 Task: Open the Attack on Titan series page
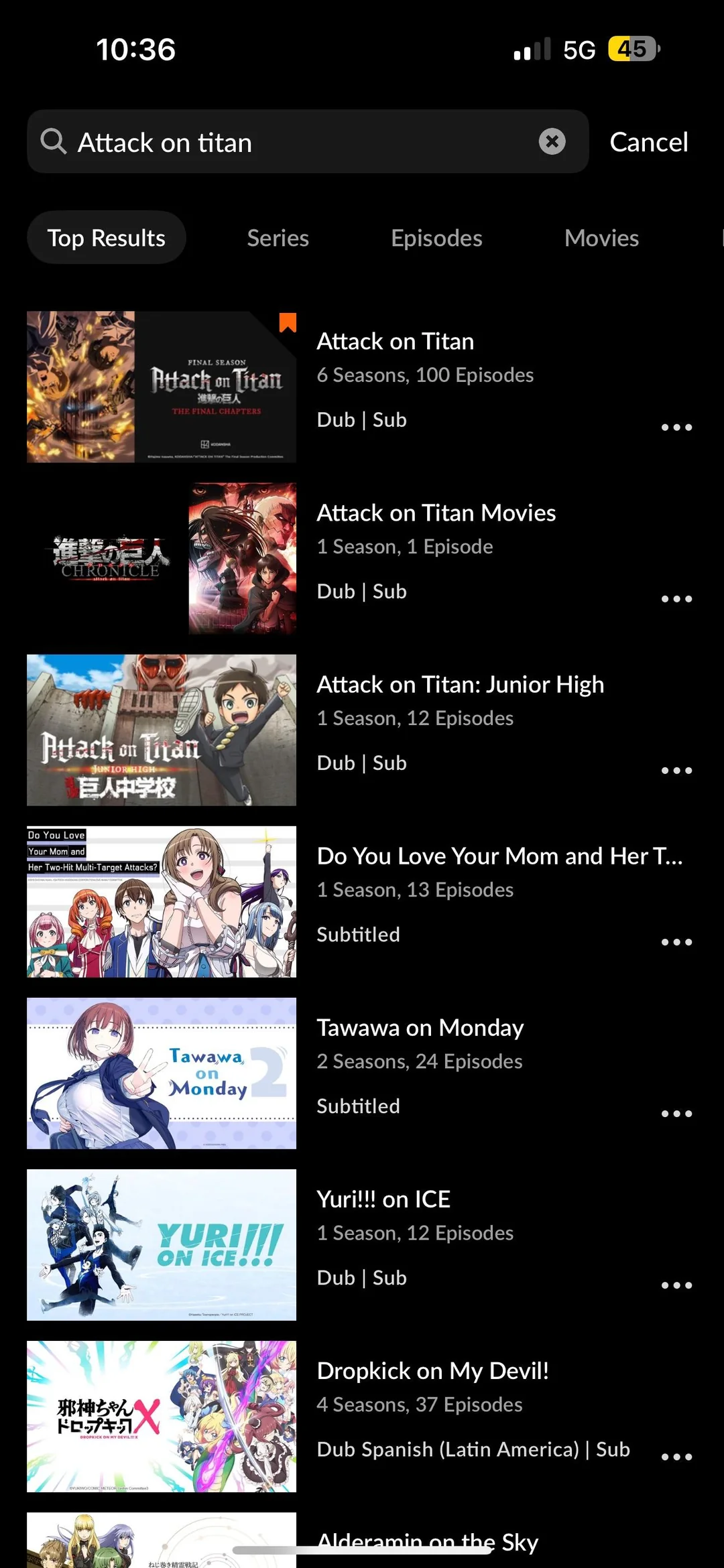pos(396,341)
